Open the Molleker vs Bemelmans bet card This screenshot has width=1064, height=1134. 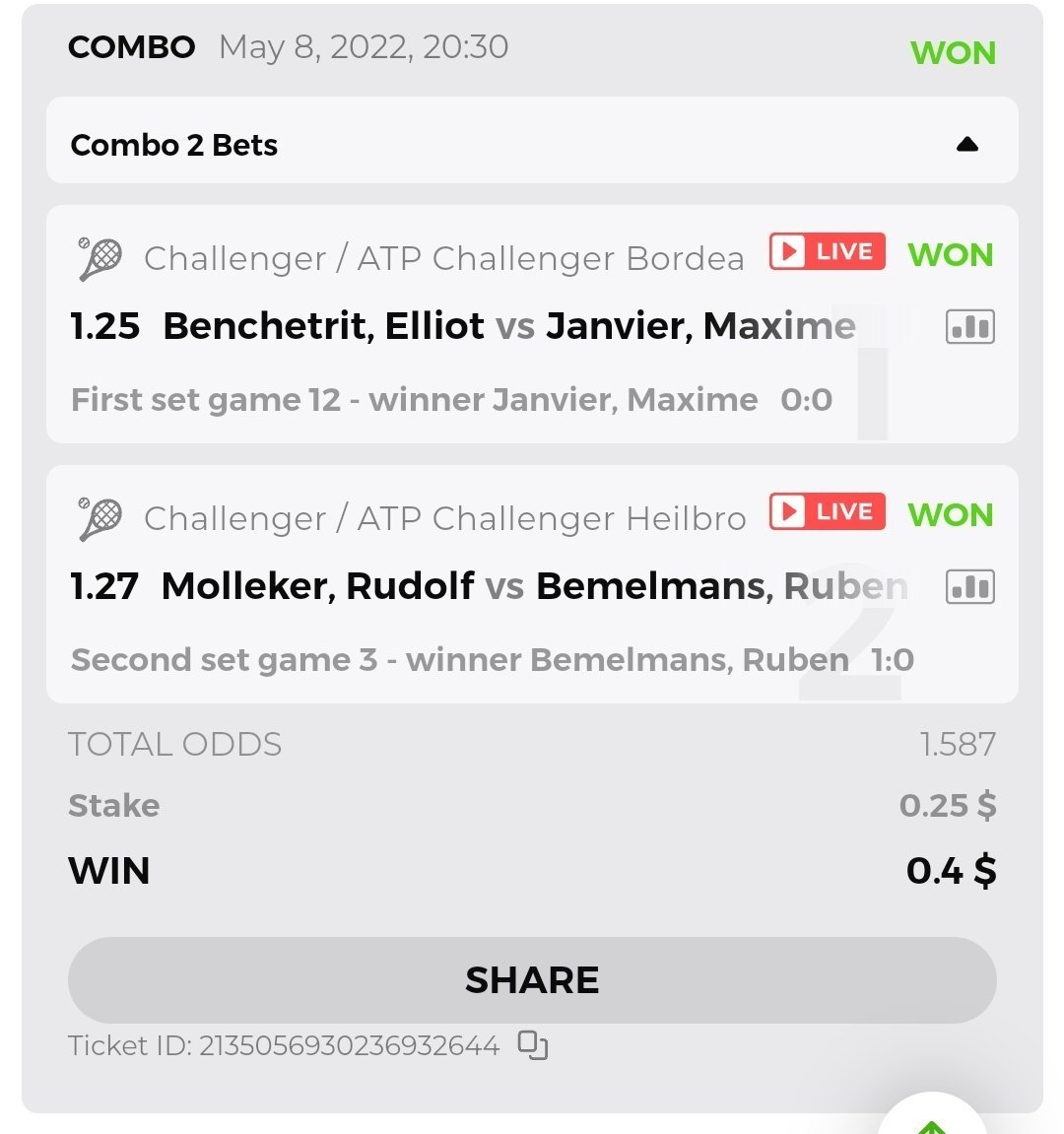493,586
